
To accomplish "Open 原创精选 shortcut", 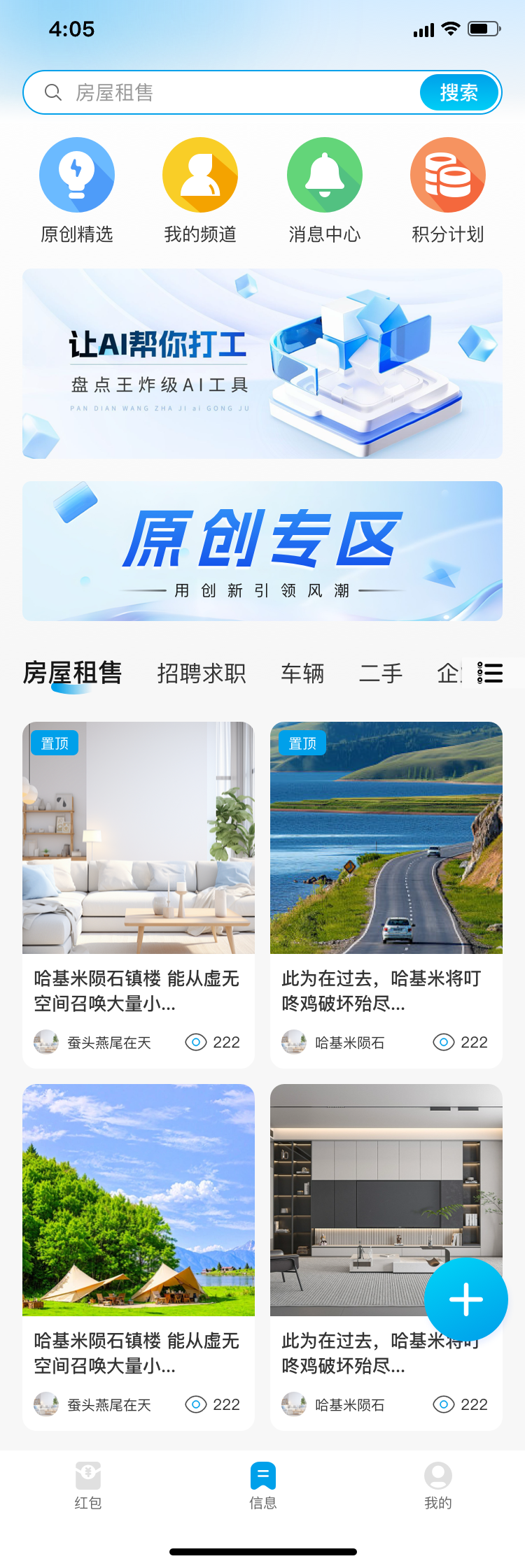I will [77, 189].
